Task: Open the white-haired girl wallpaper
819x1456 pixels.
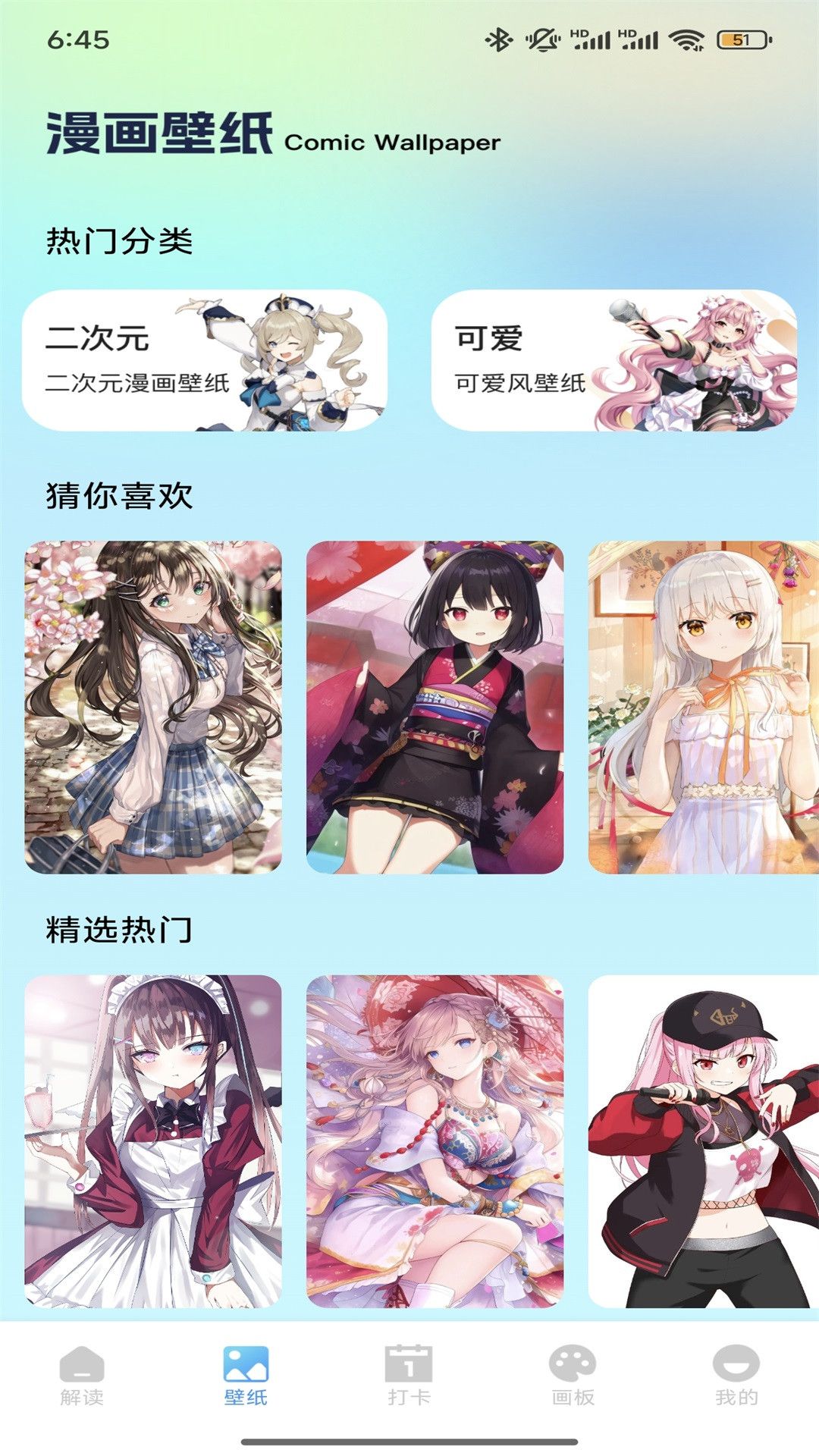Action: click(703, 707)
